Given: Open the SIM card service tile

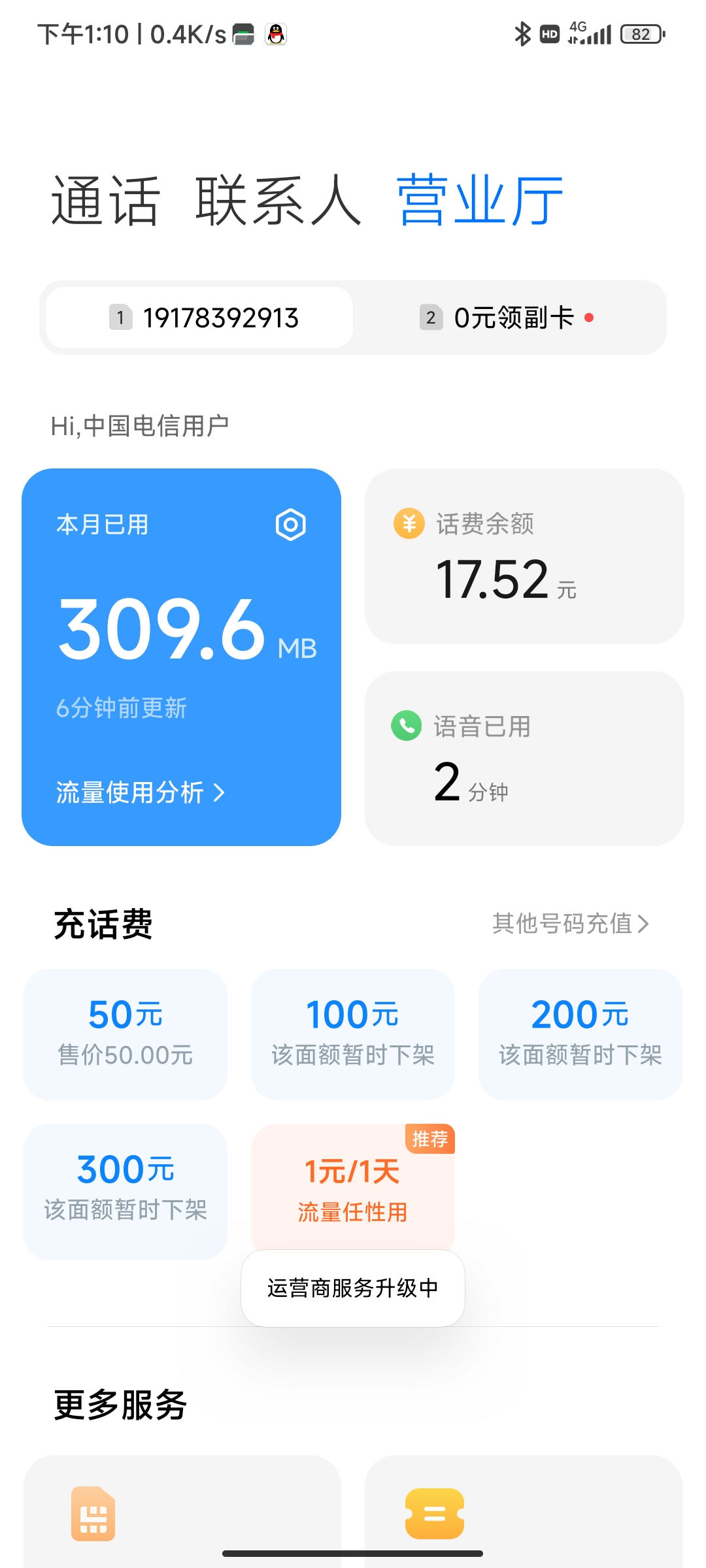Looking at the screenshot, I should [182, 1512].
